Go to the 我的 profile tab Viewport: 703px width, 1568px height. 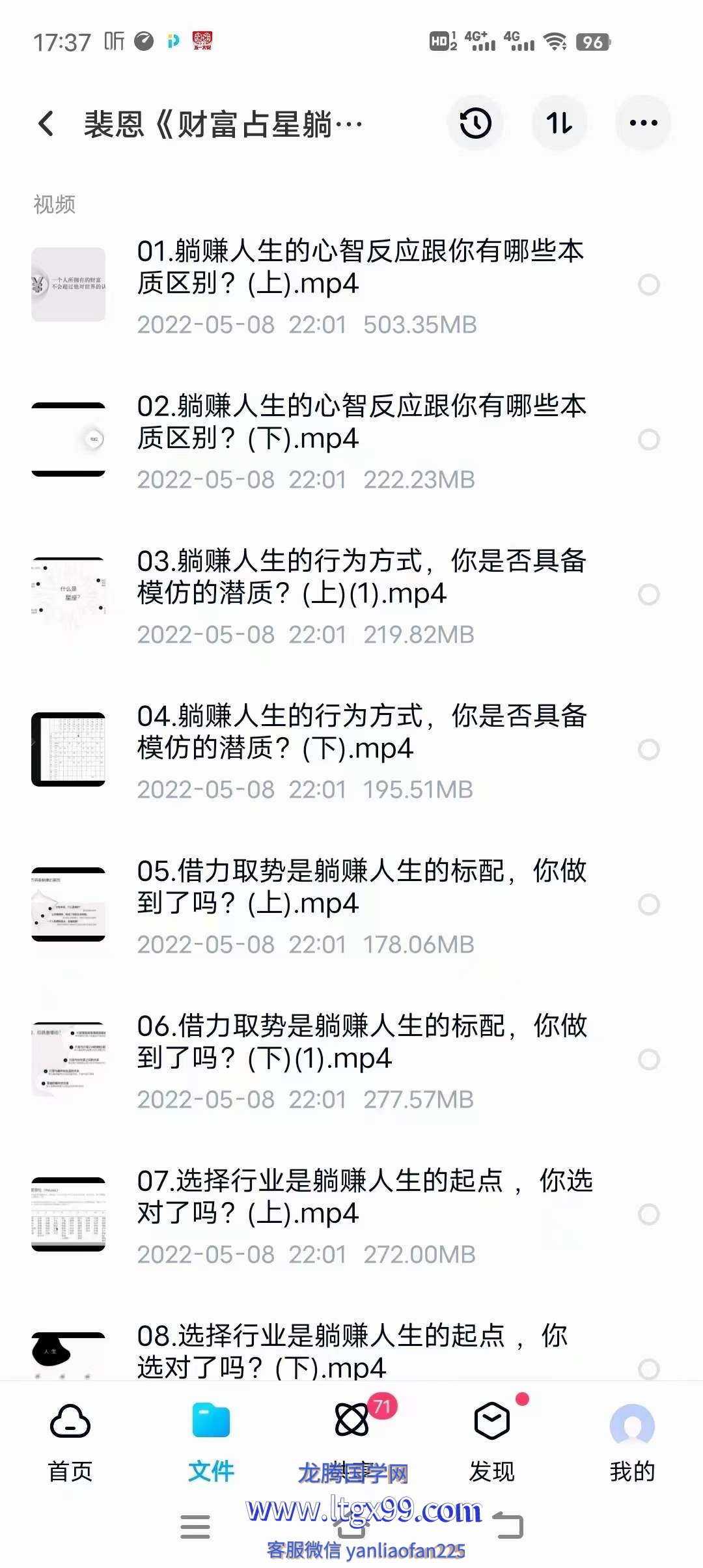click(x=632, y=1440)
